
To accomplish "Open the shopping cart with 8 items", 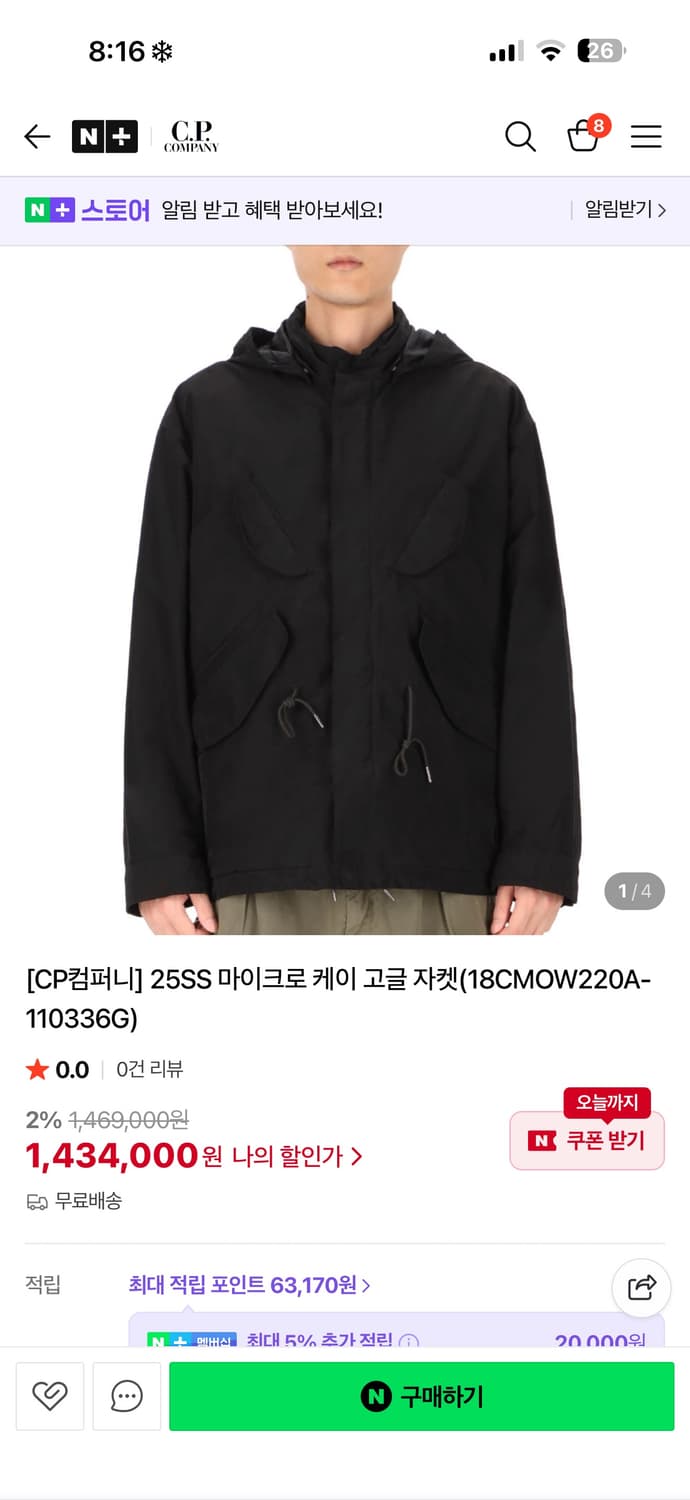I will 586,134.
